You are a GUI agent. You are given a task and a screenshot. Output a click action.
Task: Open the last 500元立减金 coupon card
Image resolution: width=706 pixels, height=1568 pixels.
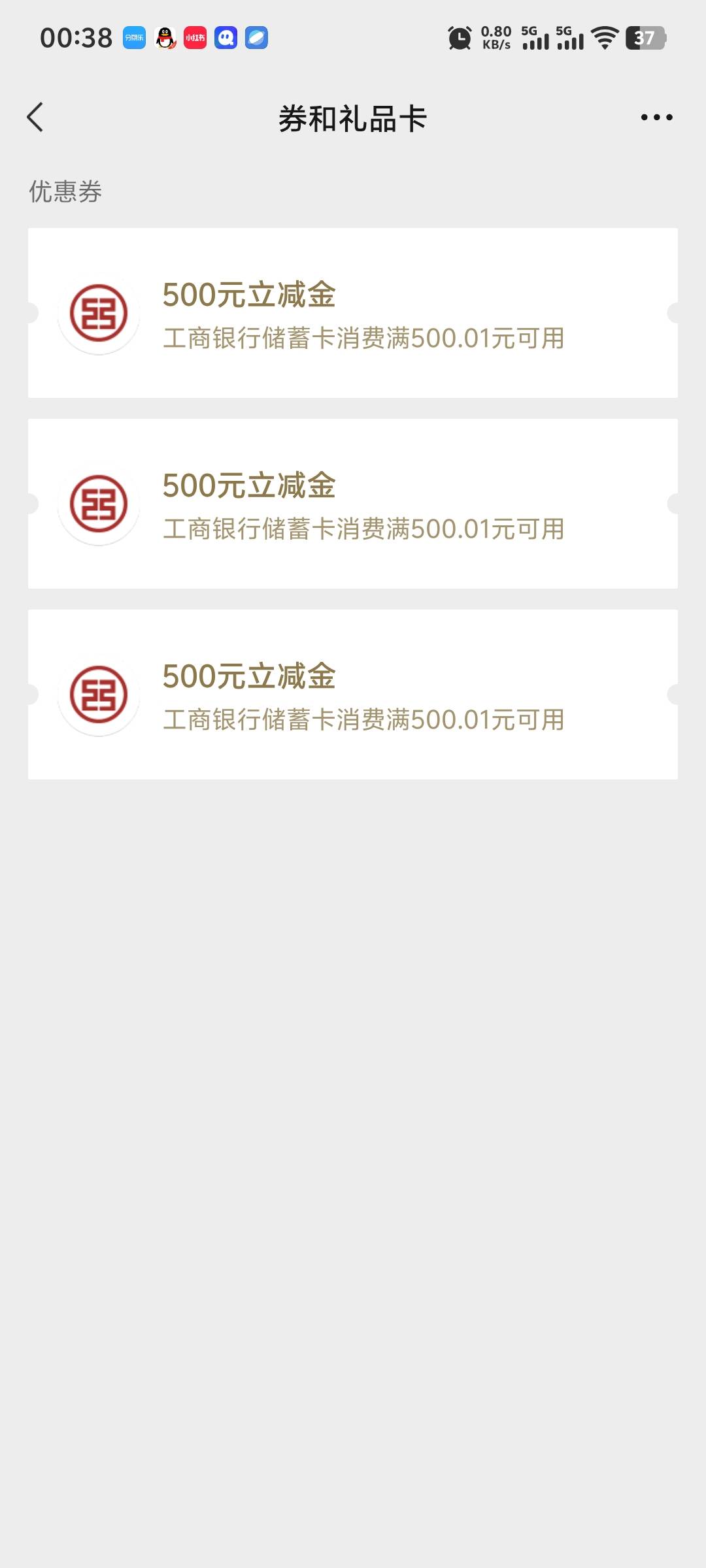coord(353,694)
